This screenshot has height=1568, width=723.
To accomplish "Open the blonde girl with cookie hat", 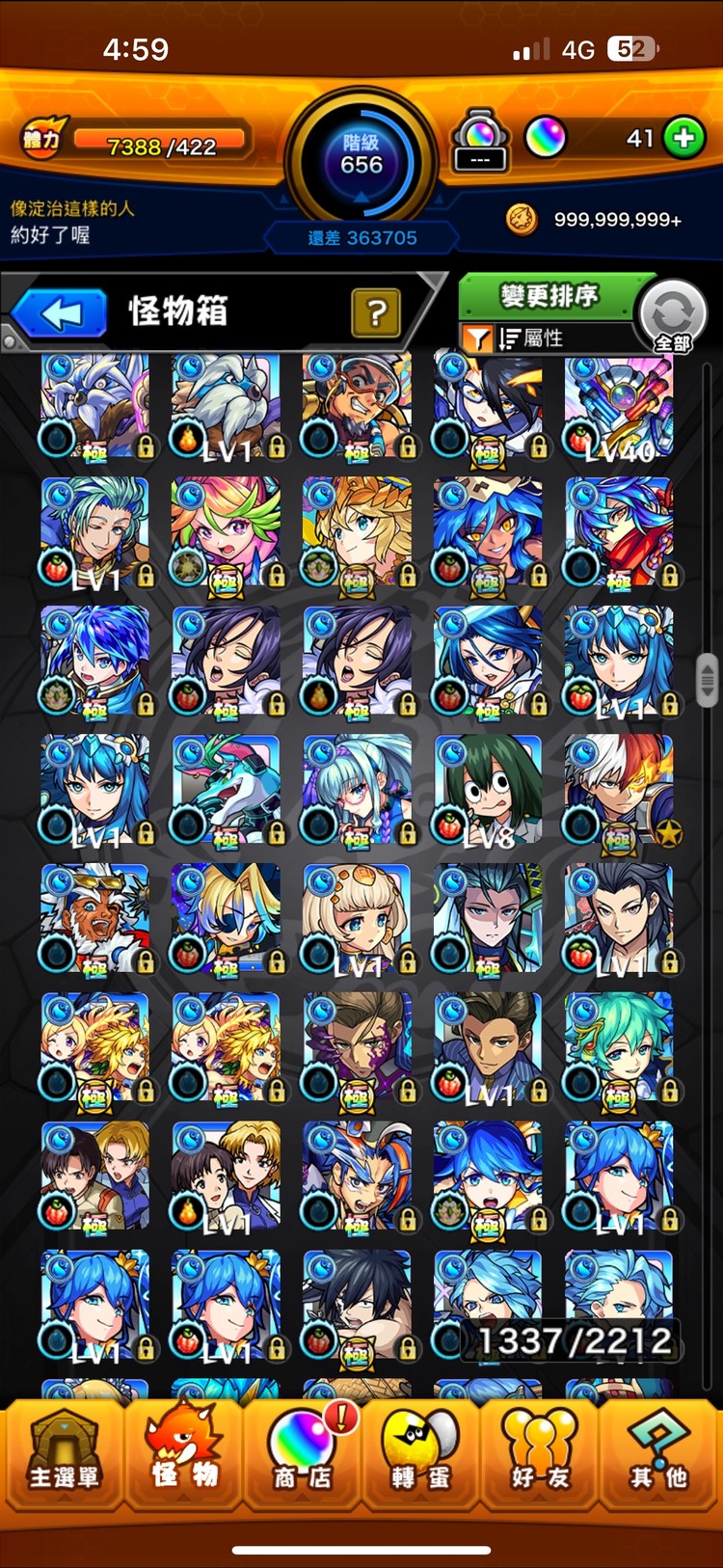I will pyautogui.click(x=357, y=918).
